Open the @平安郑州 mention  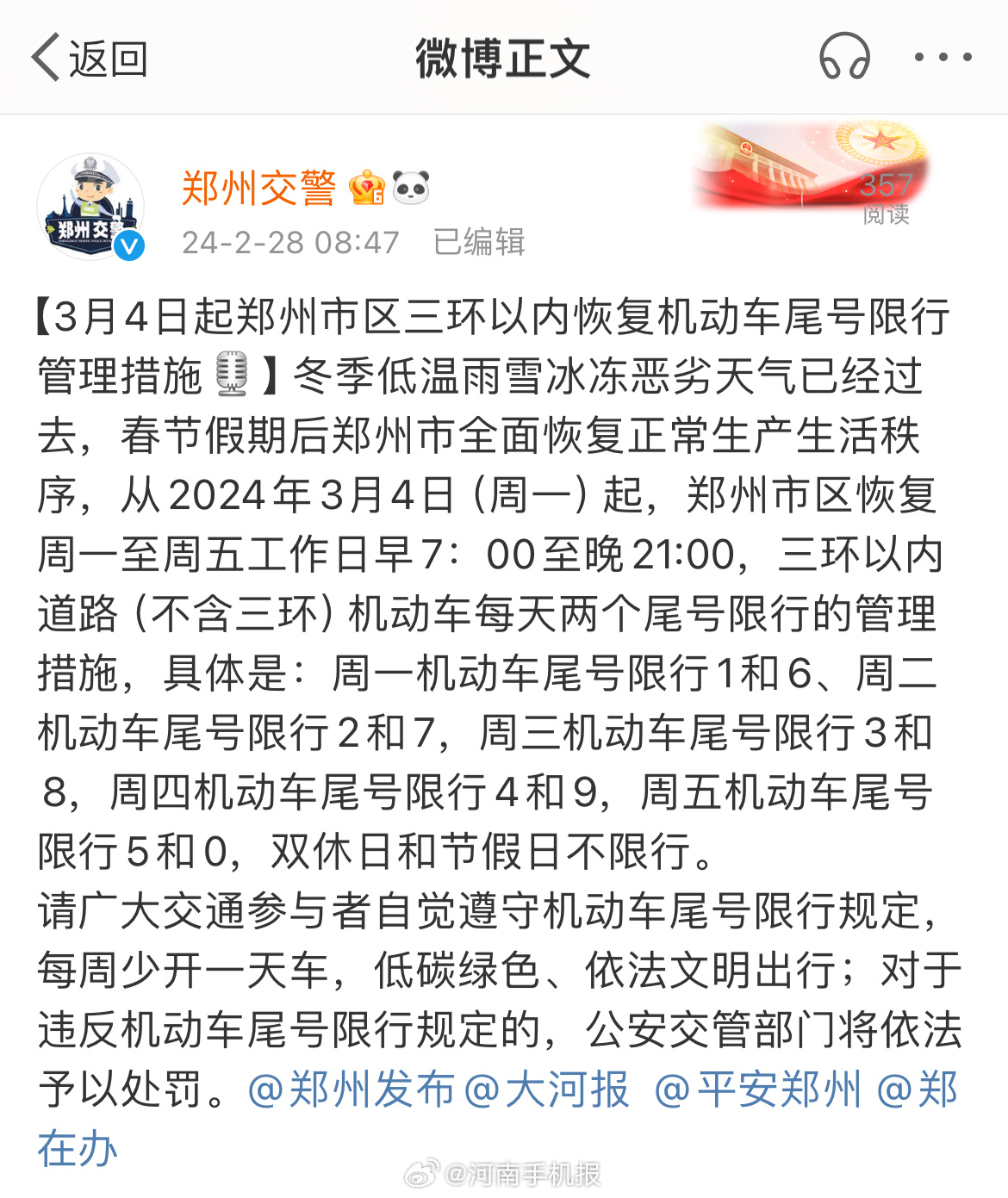coord(758,1090)
